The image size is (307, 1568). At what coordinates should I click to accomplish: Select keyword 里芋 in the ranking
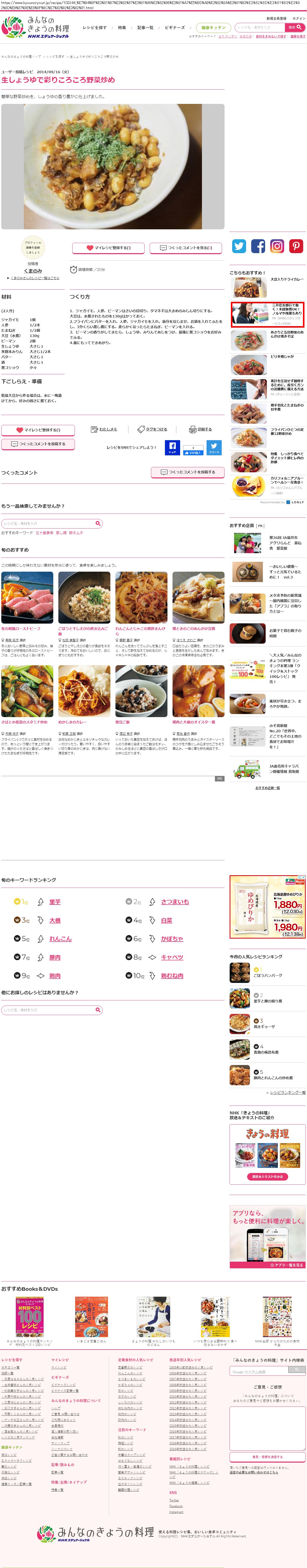pyautogui.click(x=55, y=902)
